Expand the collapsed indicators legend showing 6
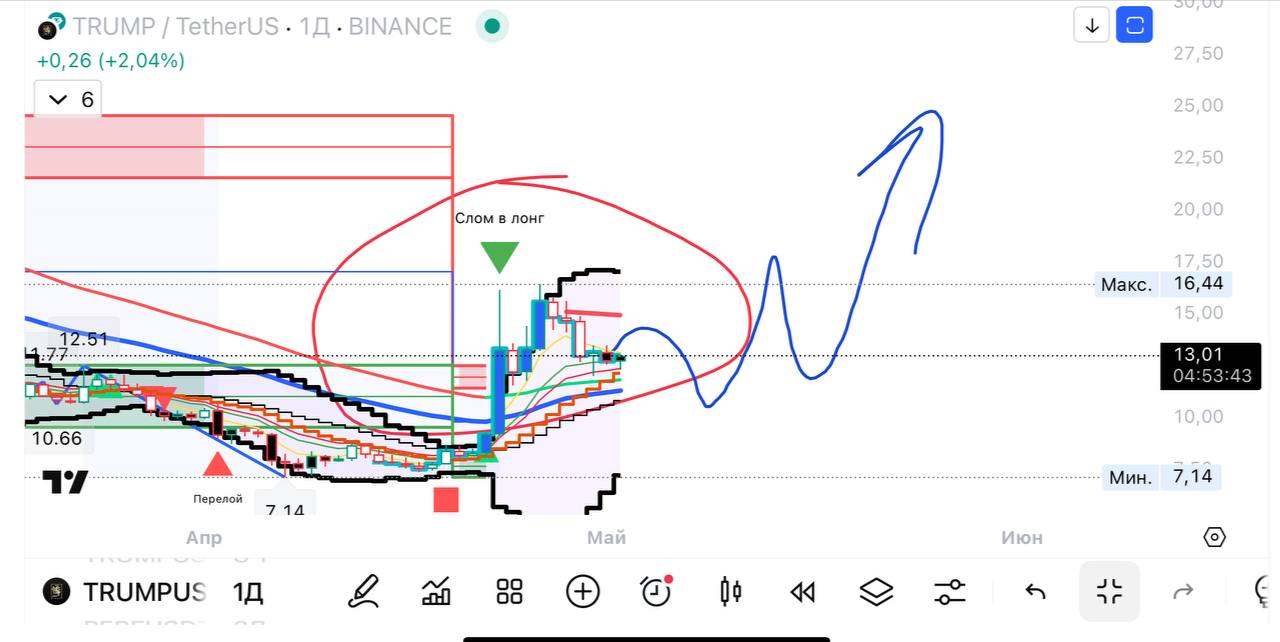This screenshot has width=1280, height=642. tap(69, 99)
